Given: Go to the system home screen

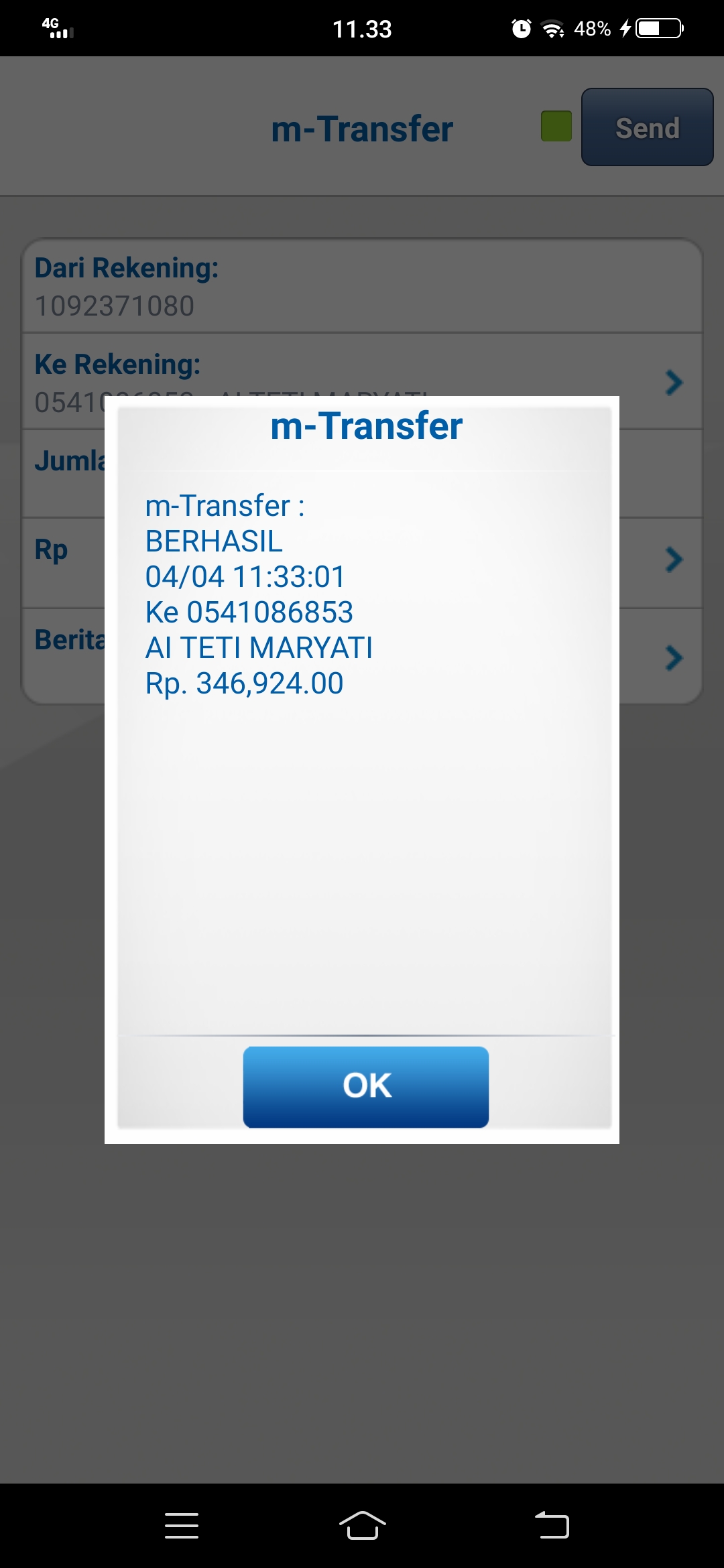Looking at the screenshot, I should tap(362, 1526).
